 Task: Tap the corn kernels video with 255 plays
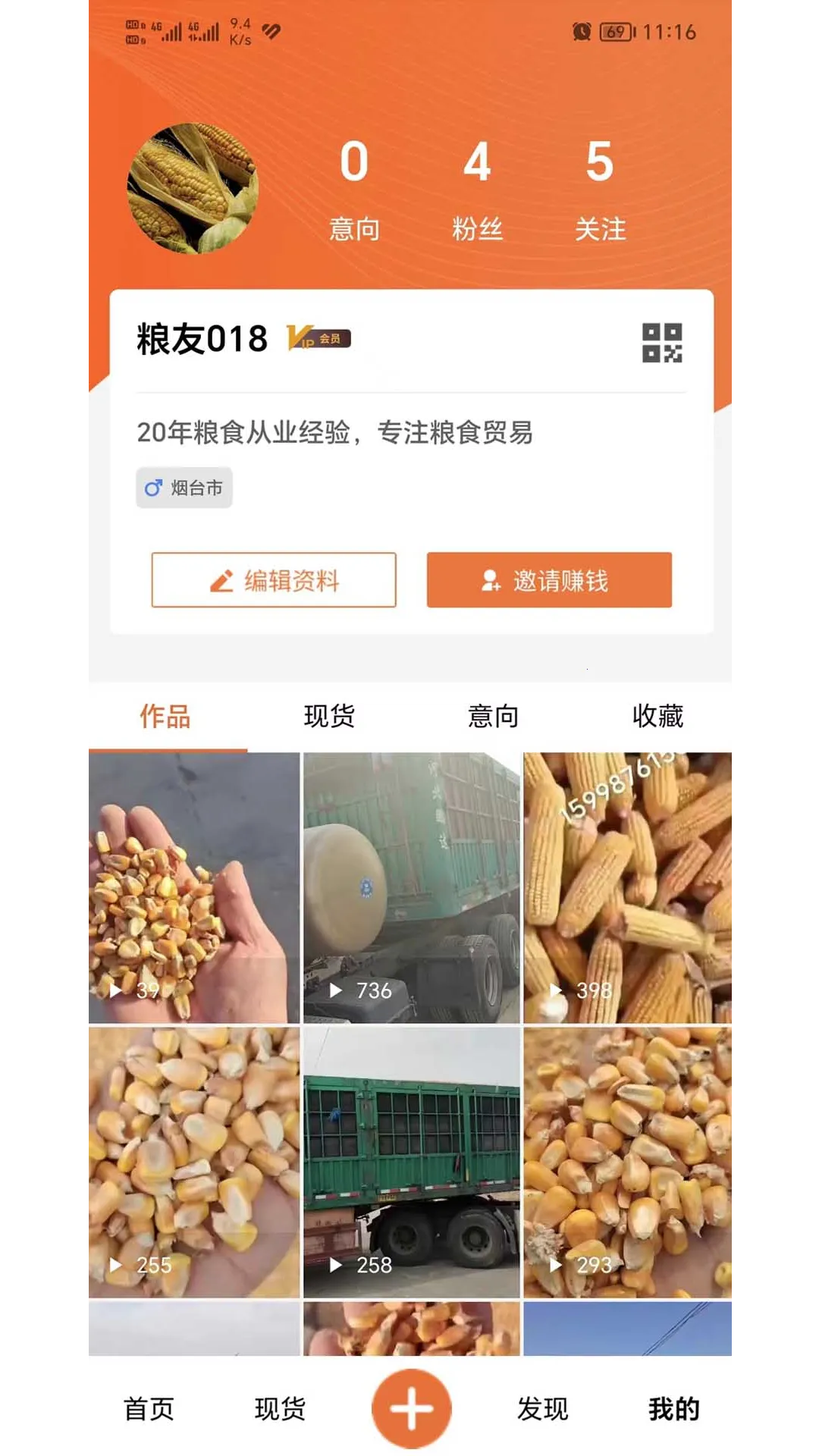pos(193,1153)
